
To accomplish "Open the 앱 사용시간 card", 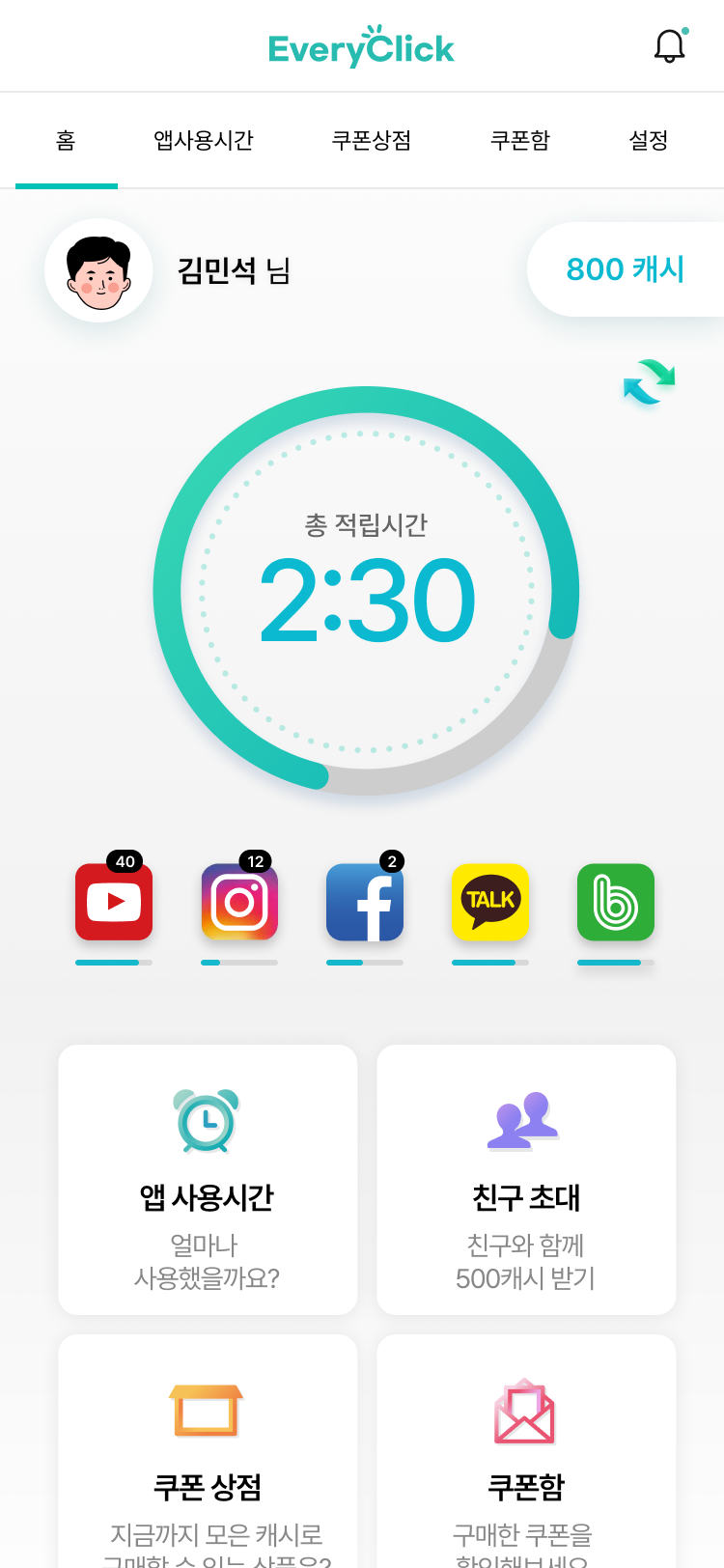I will (208, 1180).
